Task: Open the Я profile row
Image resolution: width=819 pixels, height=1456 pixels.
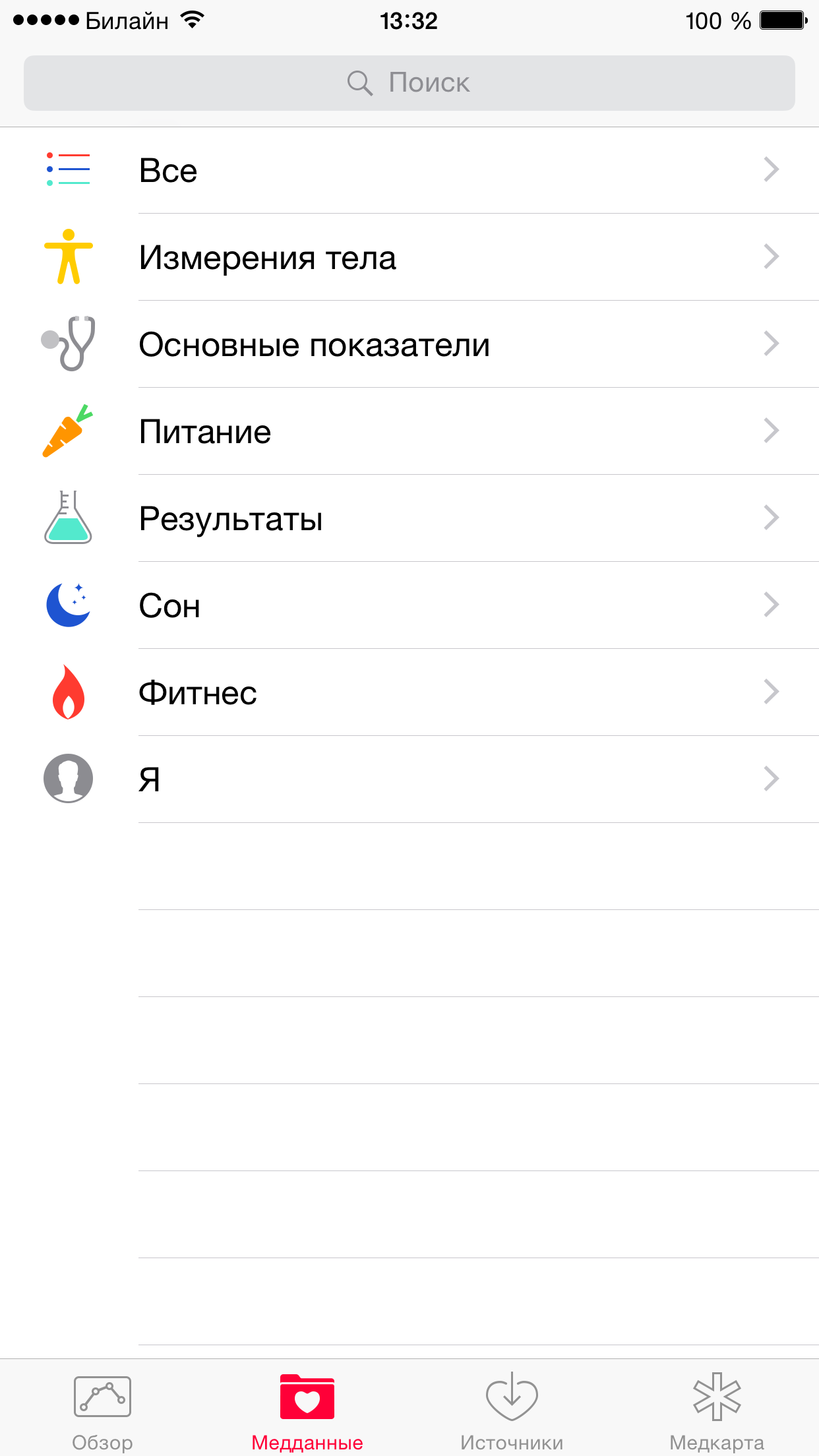Action: pyautogui.click(x=409, y=779)
